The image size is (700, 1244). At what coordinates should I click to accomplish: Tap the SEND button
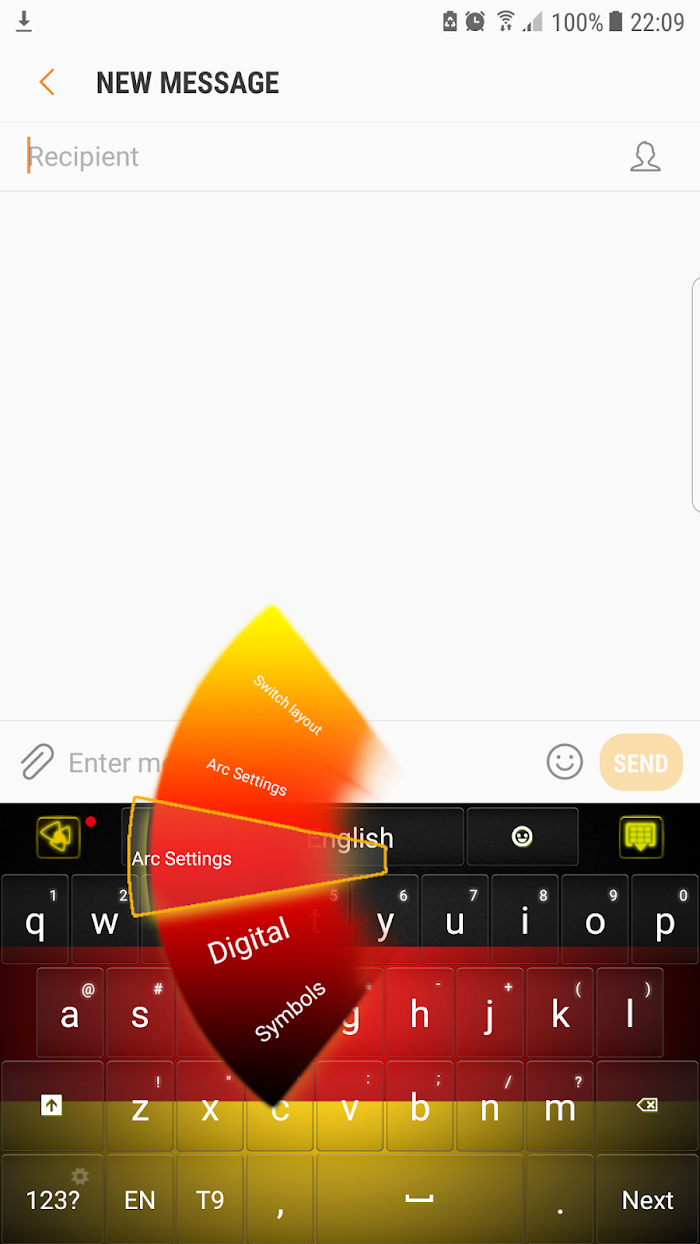pyautogui.click(x=641, y=763)
